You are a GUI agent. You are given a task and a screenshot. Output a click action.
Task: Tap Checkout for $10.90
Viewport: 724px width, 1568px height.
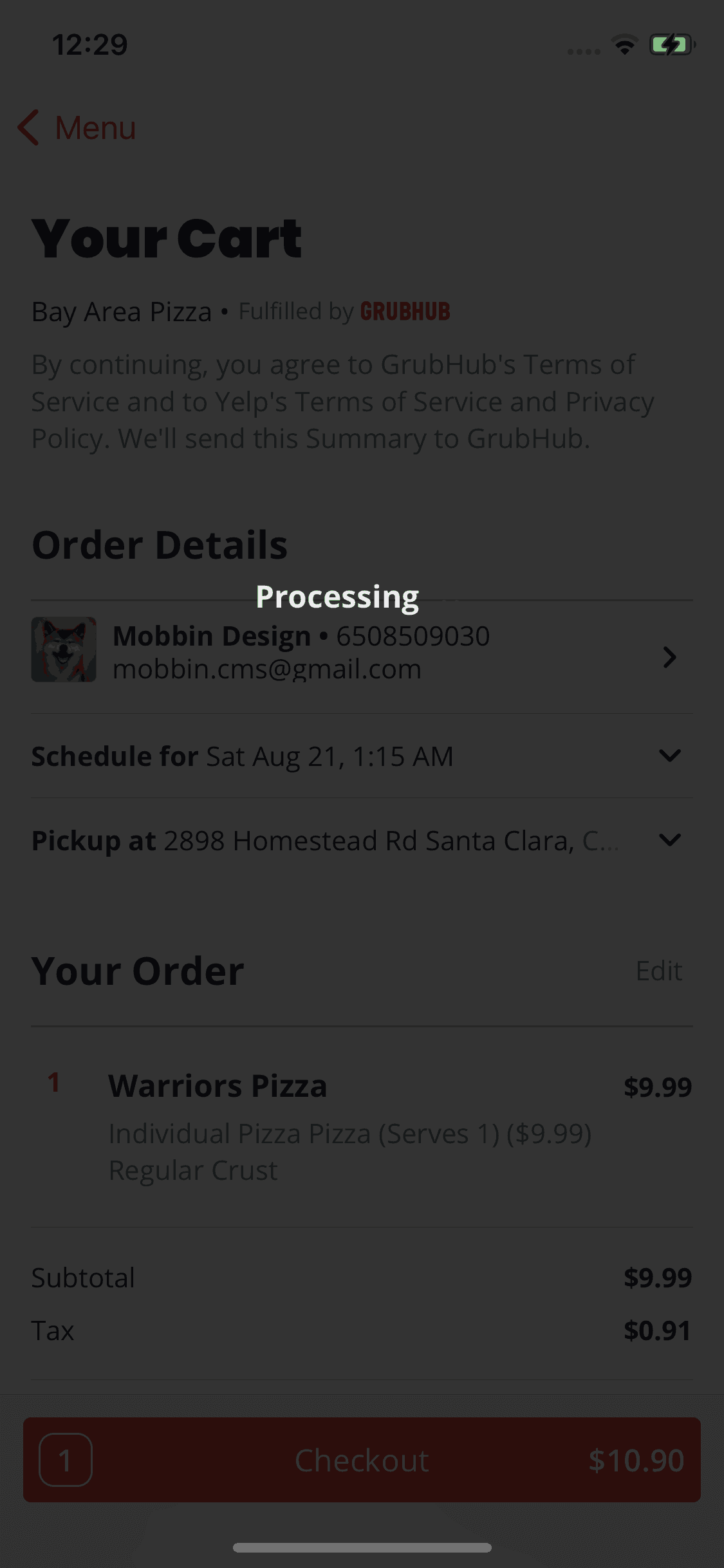pyautogui.click(x=362, y=1460)
